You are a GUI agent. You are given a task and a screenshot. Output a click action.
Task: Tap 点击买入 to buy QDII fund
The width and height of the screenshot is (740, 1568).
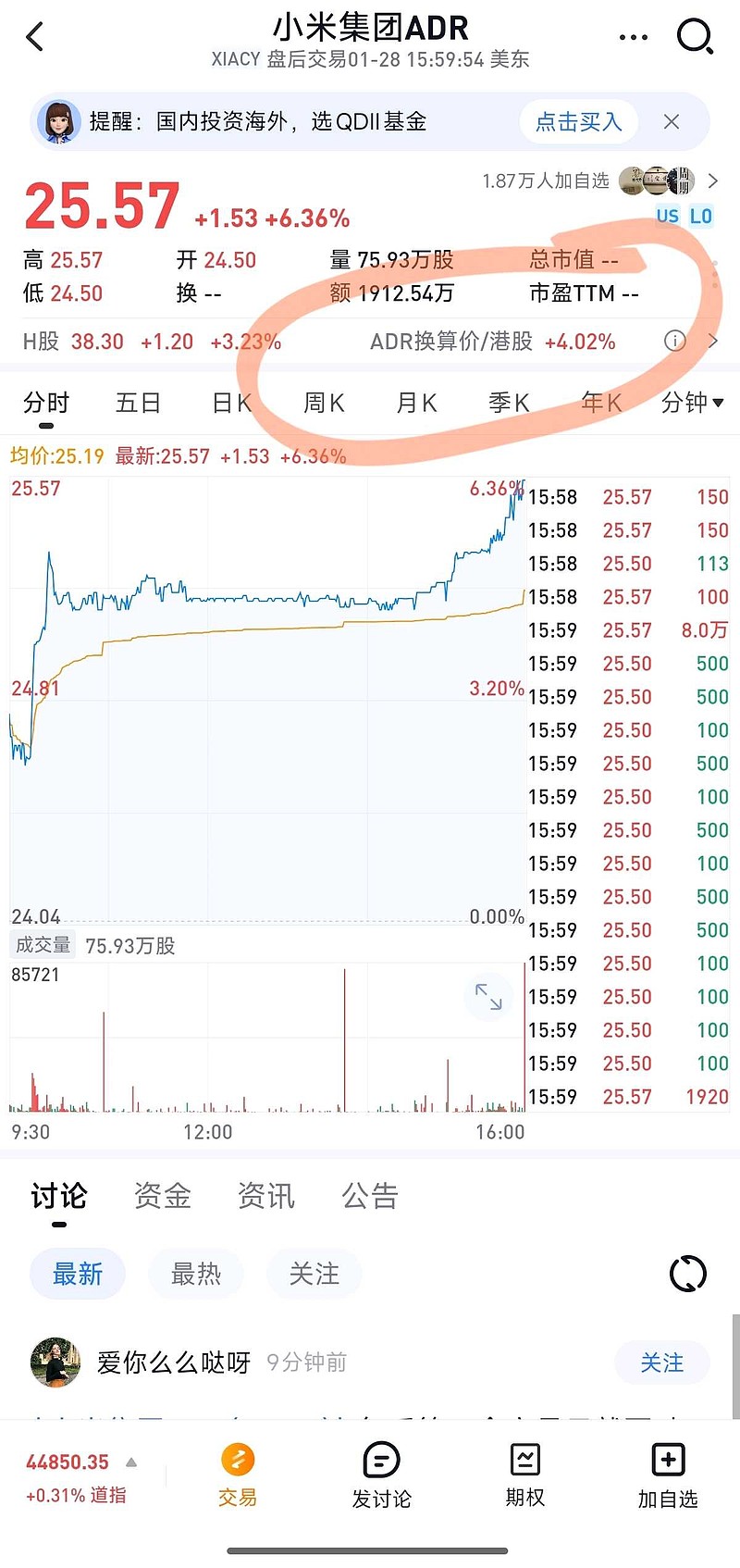[578, 121]
